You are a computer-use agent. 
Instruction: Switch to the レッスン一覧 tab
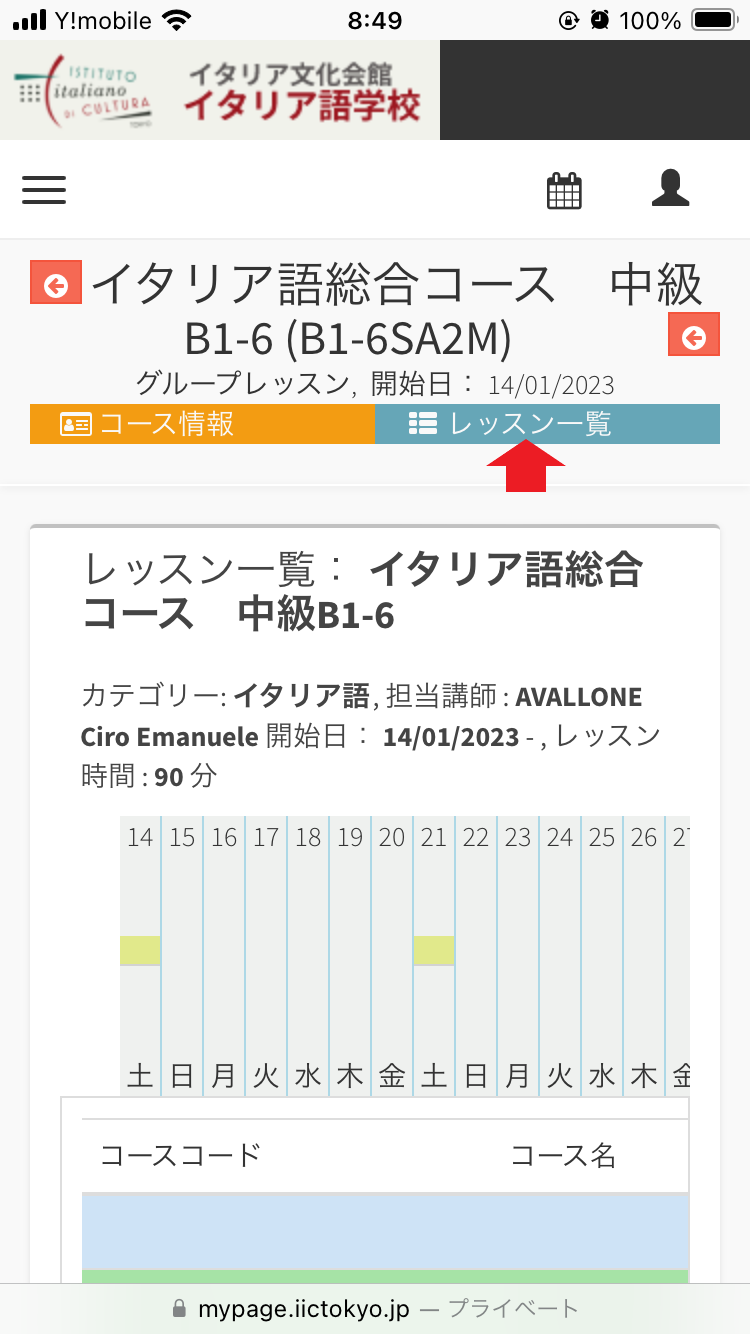click(x=547, y=424)
